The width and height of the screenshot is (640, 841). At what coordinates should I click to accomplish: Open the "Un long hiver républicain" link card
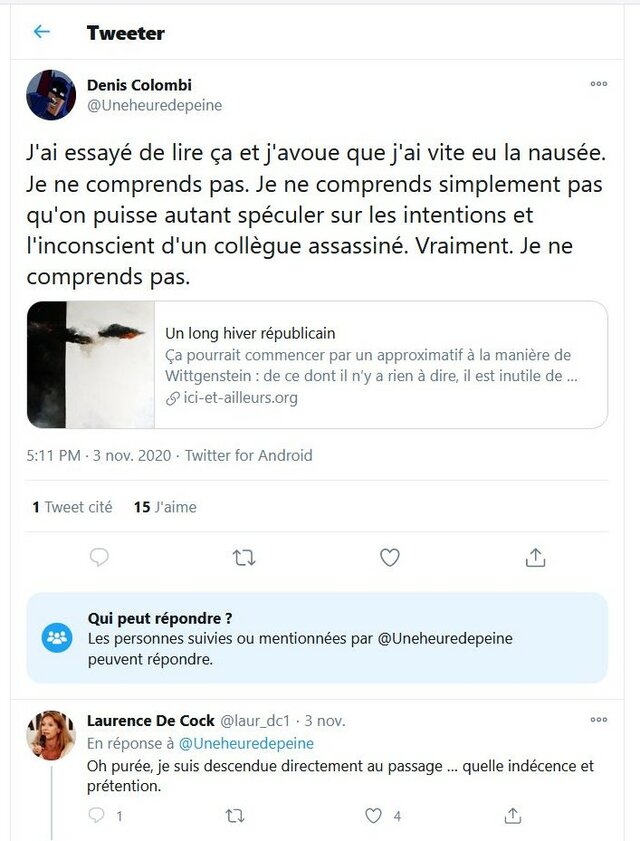point(317,365)
